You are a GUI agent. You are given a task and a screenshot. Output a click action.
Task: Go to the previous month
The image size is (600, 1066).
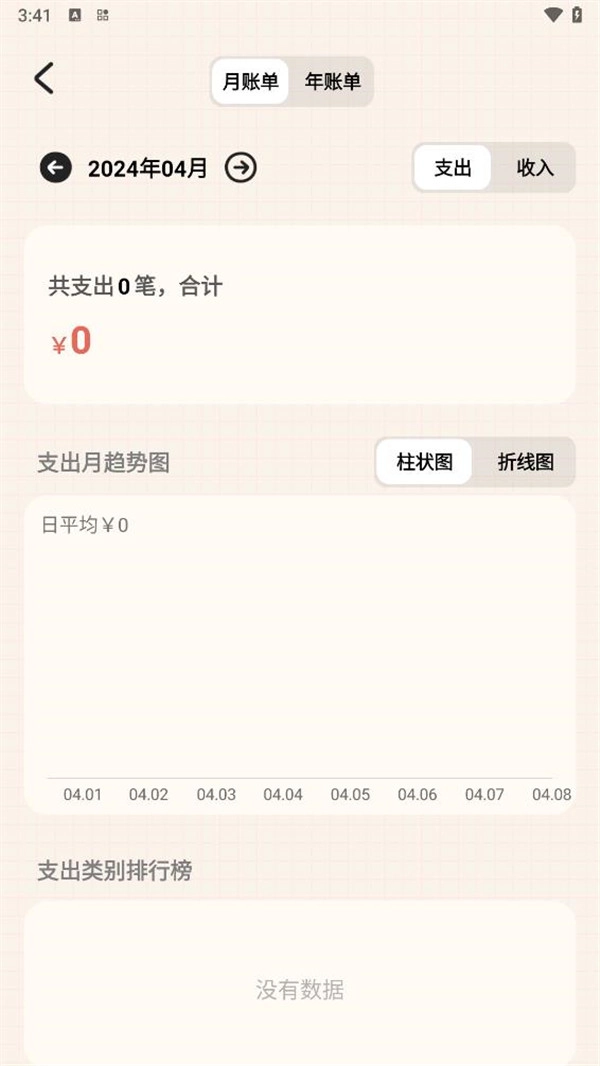click(56, 168)
